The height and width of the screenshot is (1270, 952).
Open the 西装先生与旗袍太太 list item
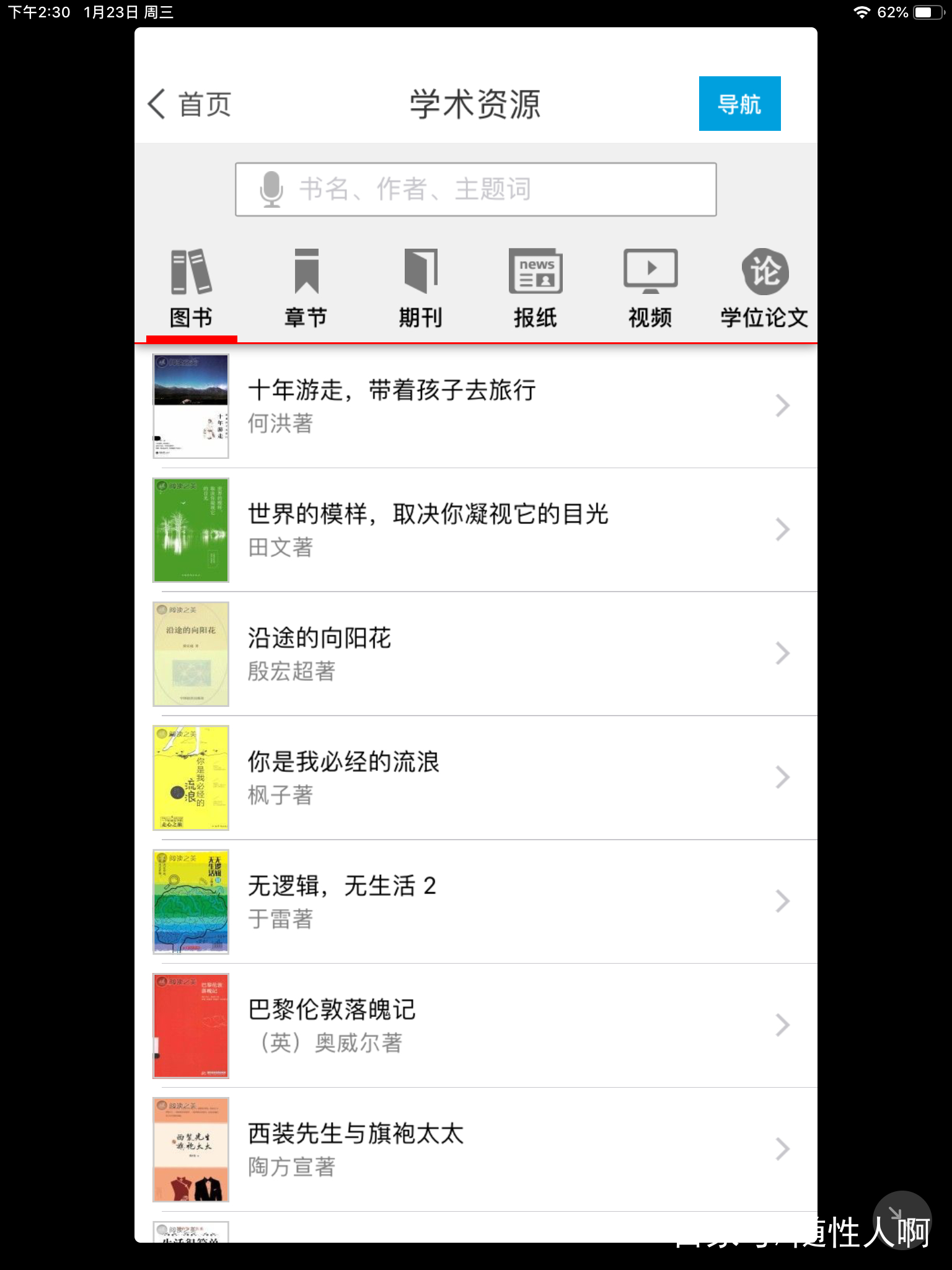click(x=434, y=1150)
